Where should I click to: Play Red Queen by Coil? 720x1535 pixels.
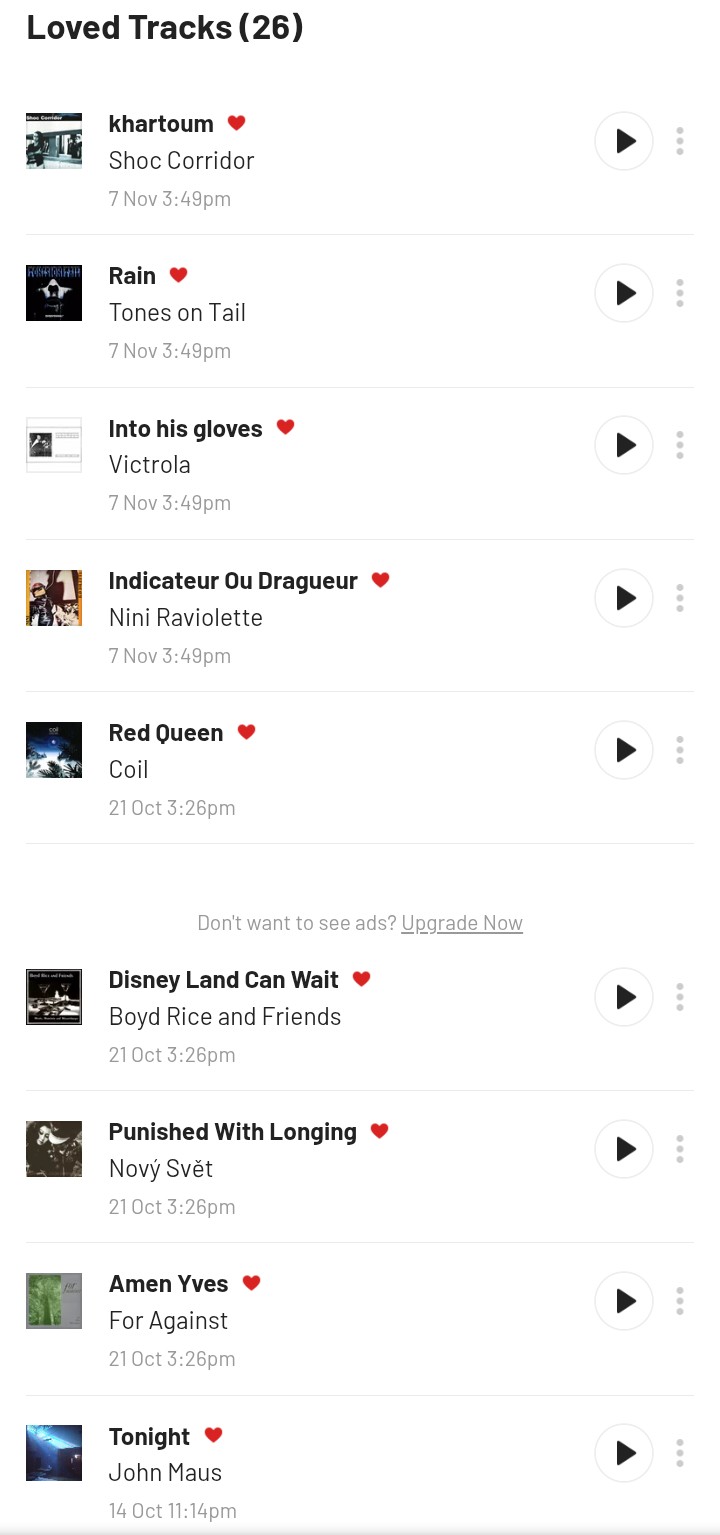click(624, 750)
